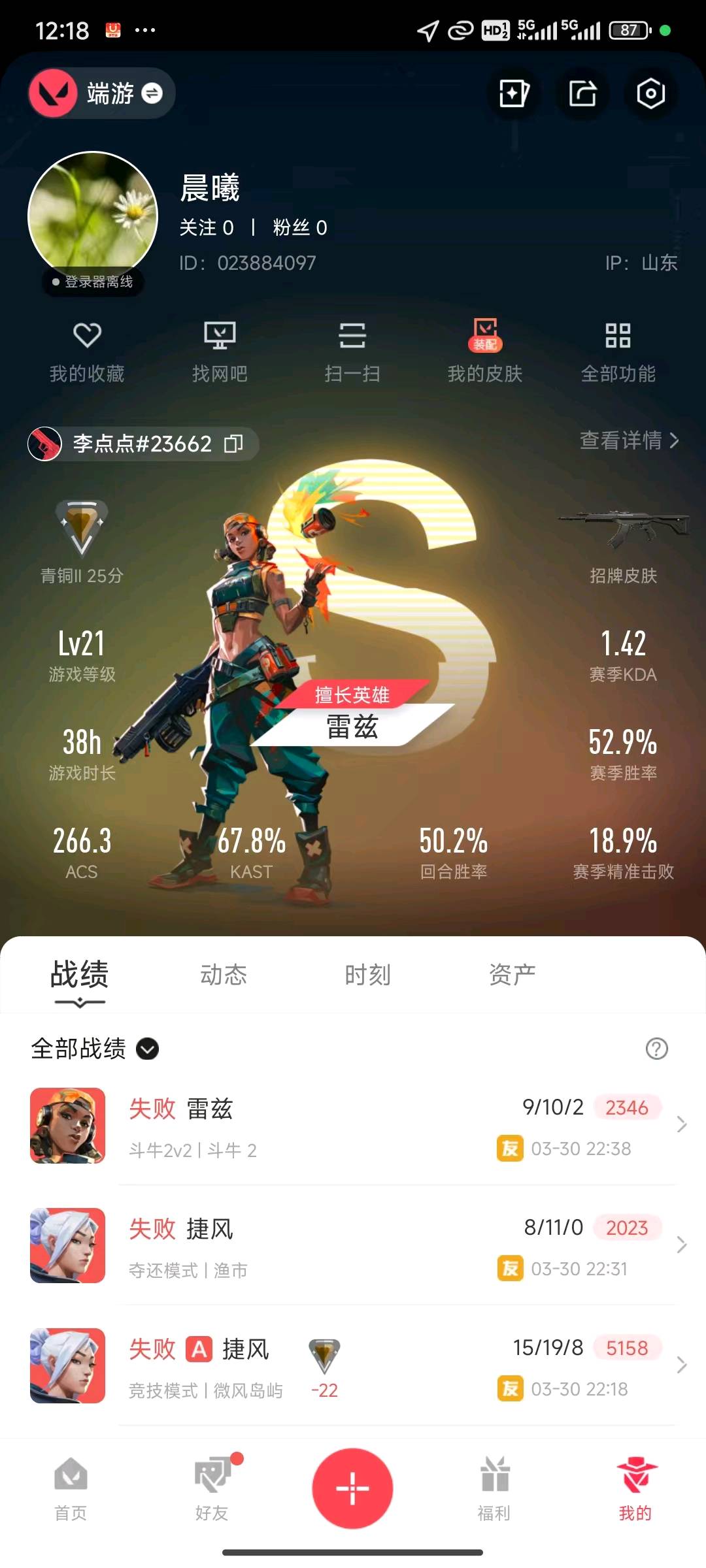Open the settings hexagon icon
The image size is (706, 1568).
650,93
